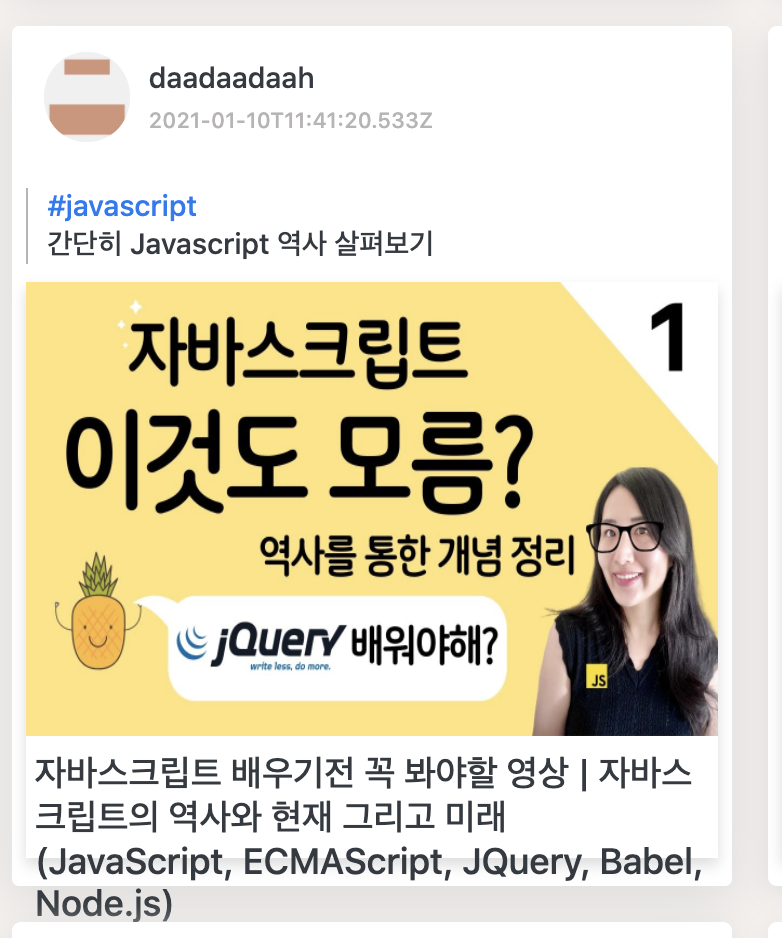Screen dimensions: 782x938
Task: Tap the daadaadaah username
Action: click(x=231, y=78)
